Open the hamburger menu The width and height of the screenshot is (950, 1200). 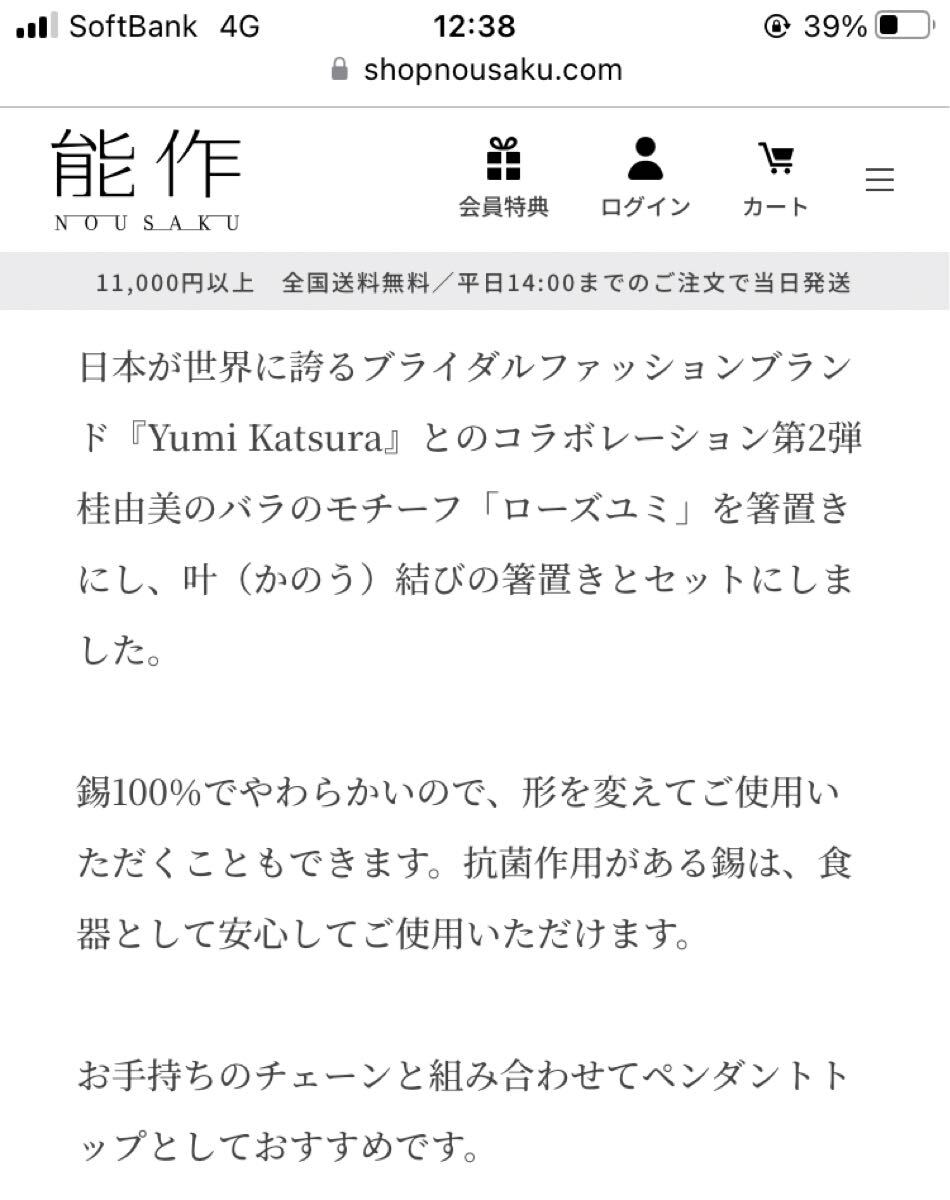click(x=879, y=180)
